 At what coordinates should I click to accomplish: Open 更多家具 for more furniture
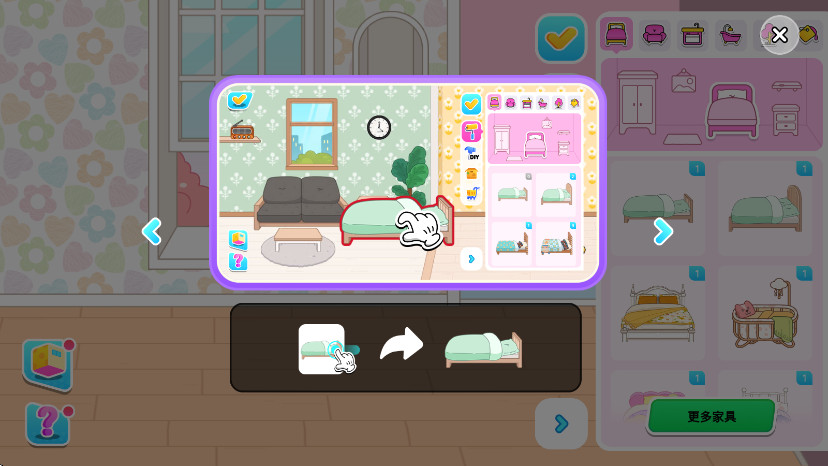pyautogui.click(x=711, y=416)
